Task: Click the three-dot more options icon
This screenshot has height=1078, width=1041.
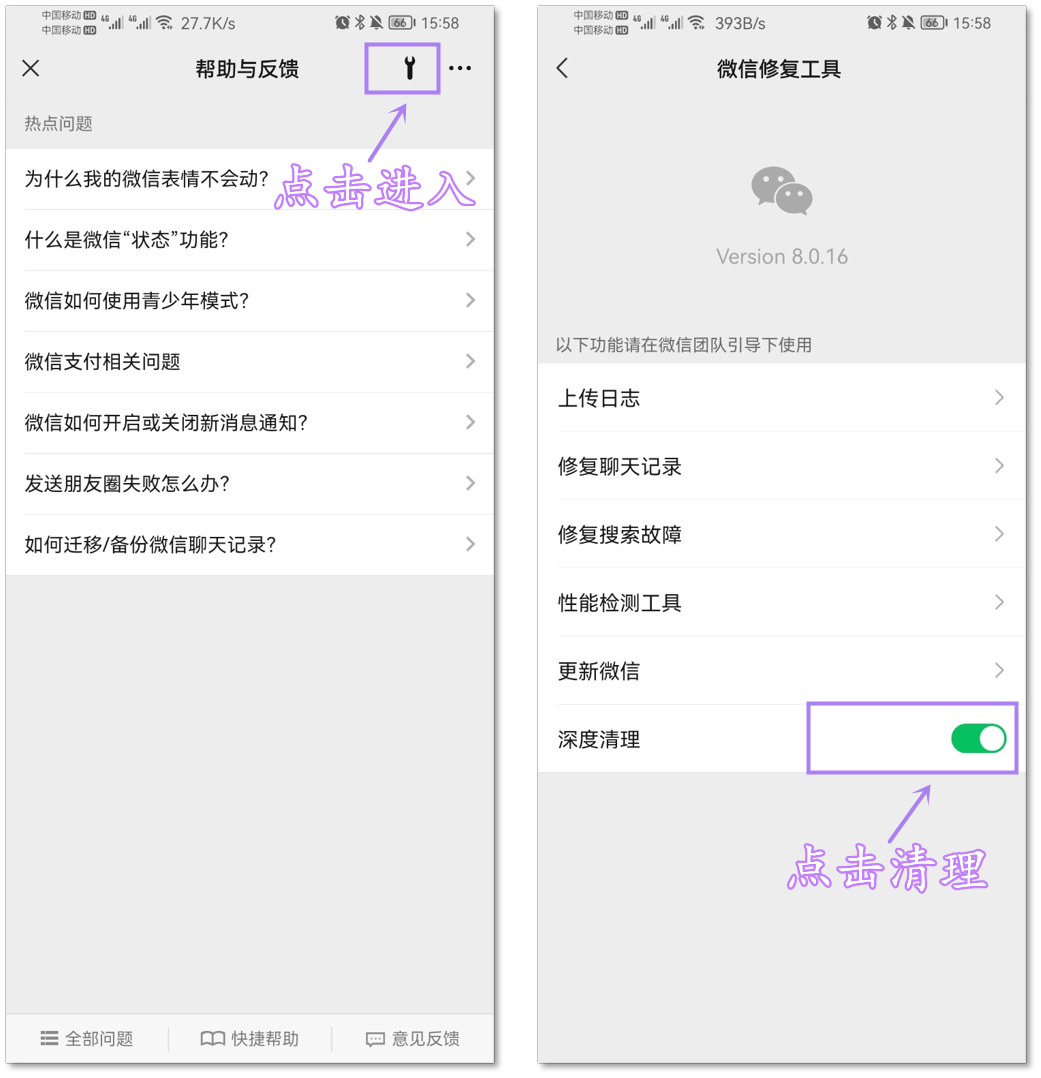Action: coord(460,68)
